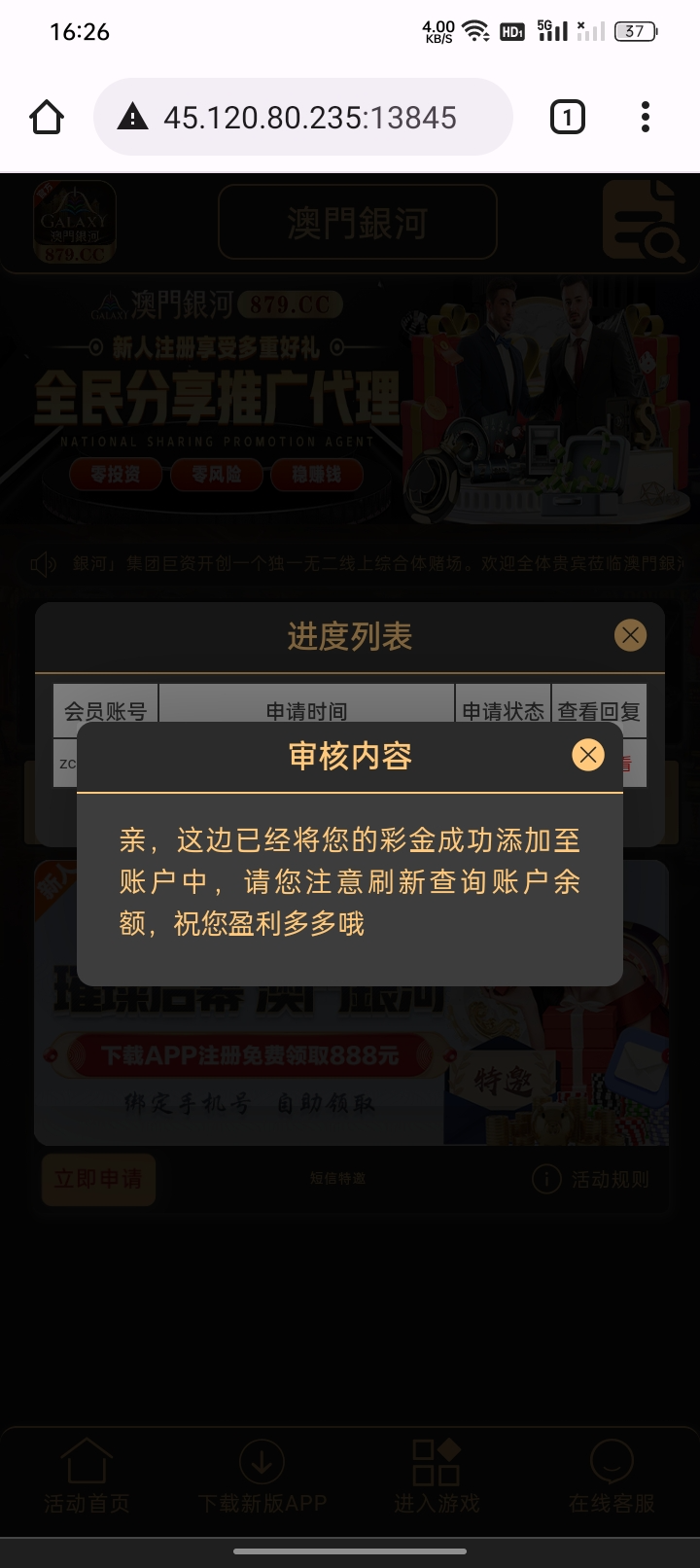This screenshot has height=1568, width=700.
Task: Open the browser tab switcher
Action: coord(567,118)
